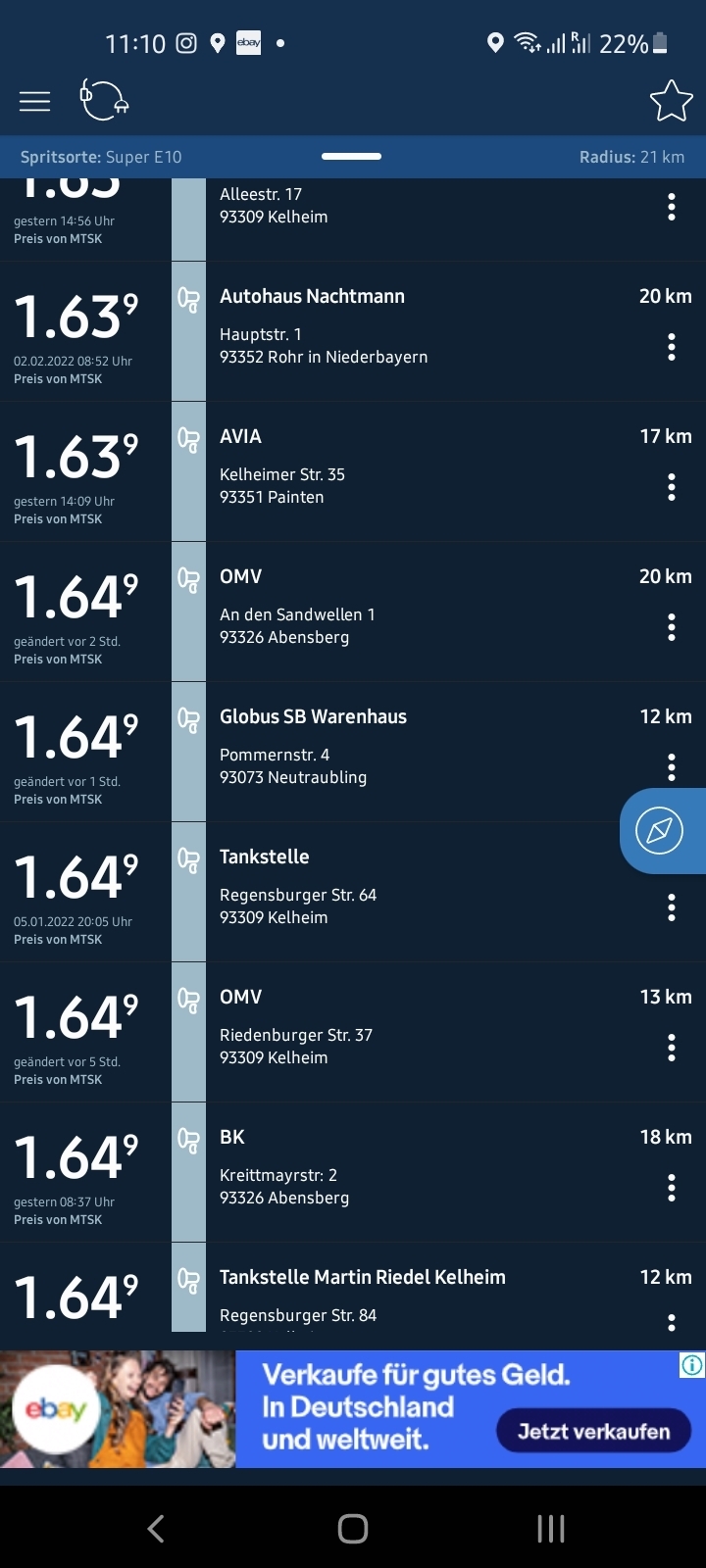The width and height of the screenshot is (706, 1568).
Task: Tap the Jetzt verkaufen eBay ad button
Action: (x=593, y=1432)
